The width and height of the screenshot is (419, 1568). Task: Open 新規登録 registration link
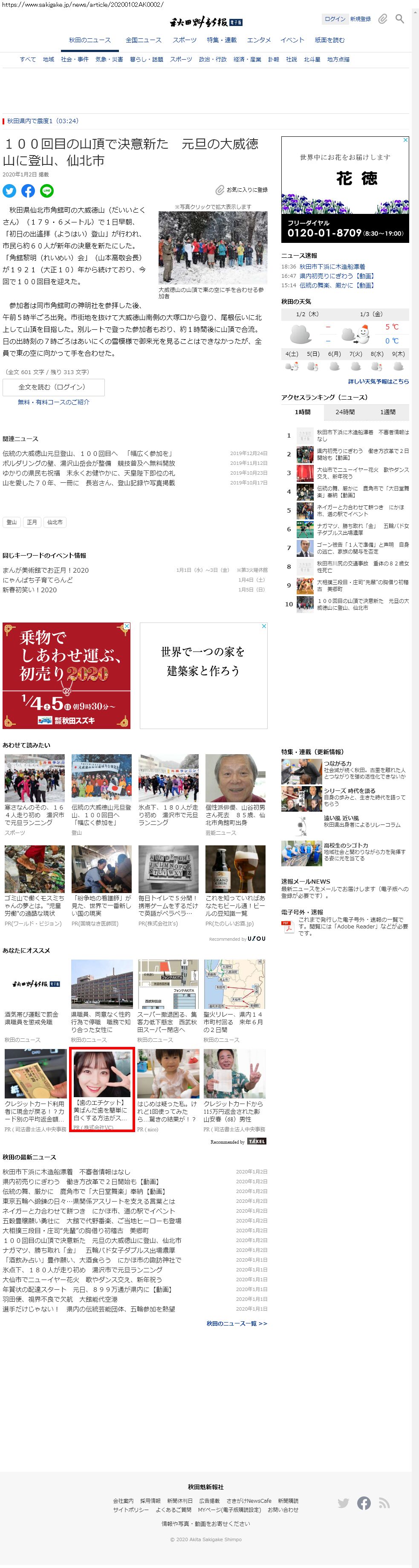click(x=360, y=19)
